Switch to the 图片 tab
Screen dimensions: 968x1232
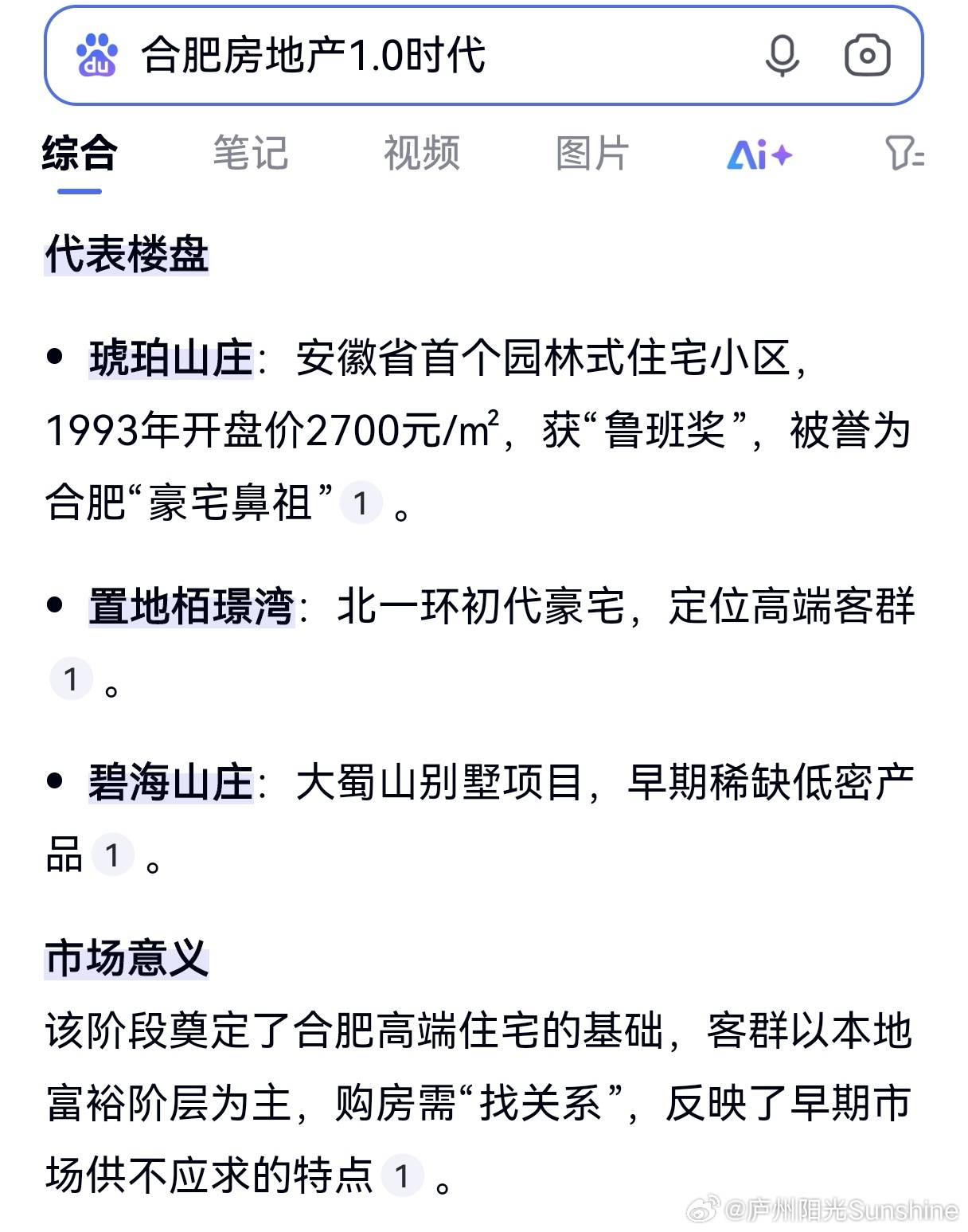(592, 153)
